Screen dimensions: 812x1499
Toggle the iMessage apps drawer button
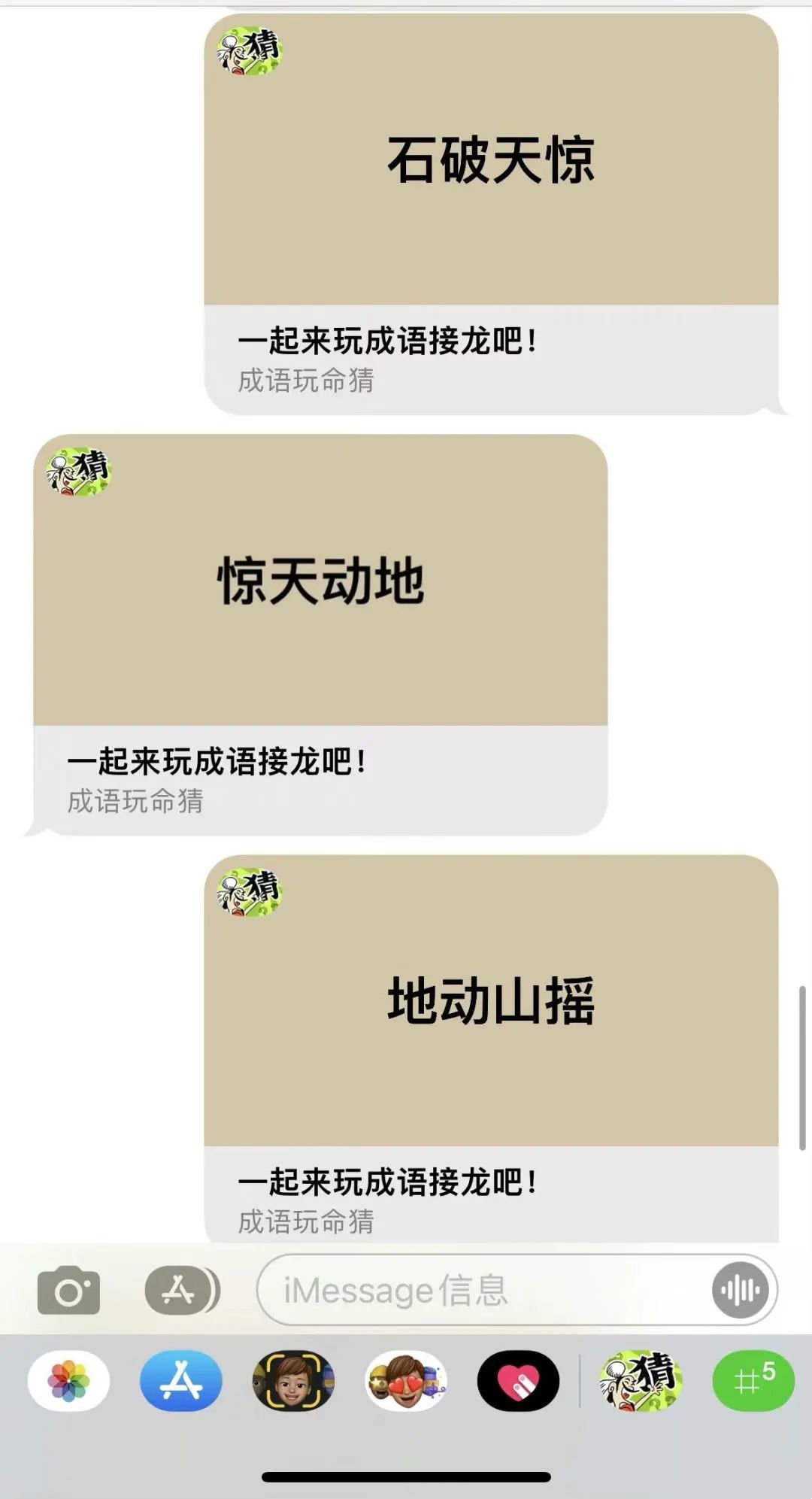tap(181, 1290)
